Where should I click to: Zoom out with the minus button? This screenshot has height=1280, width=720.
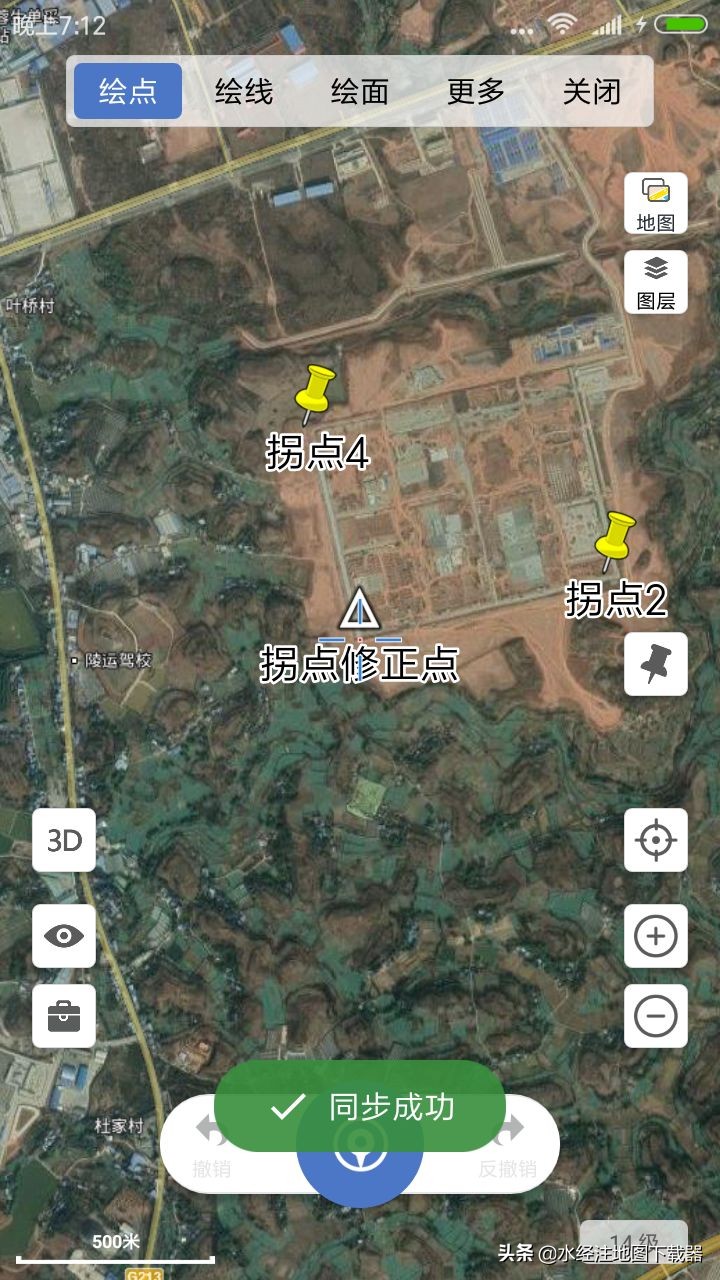[x=656, y=1016]
